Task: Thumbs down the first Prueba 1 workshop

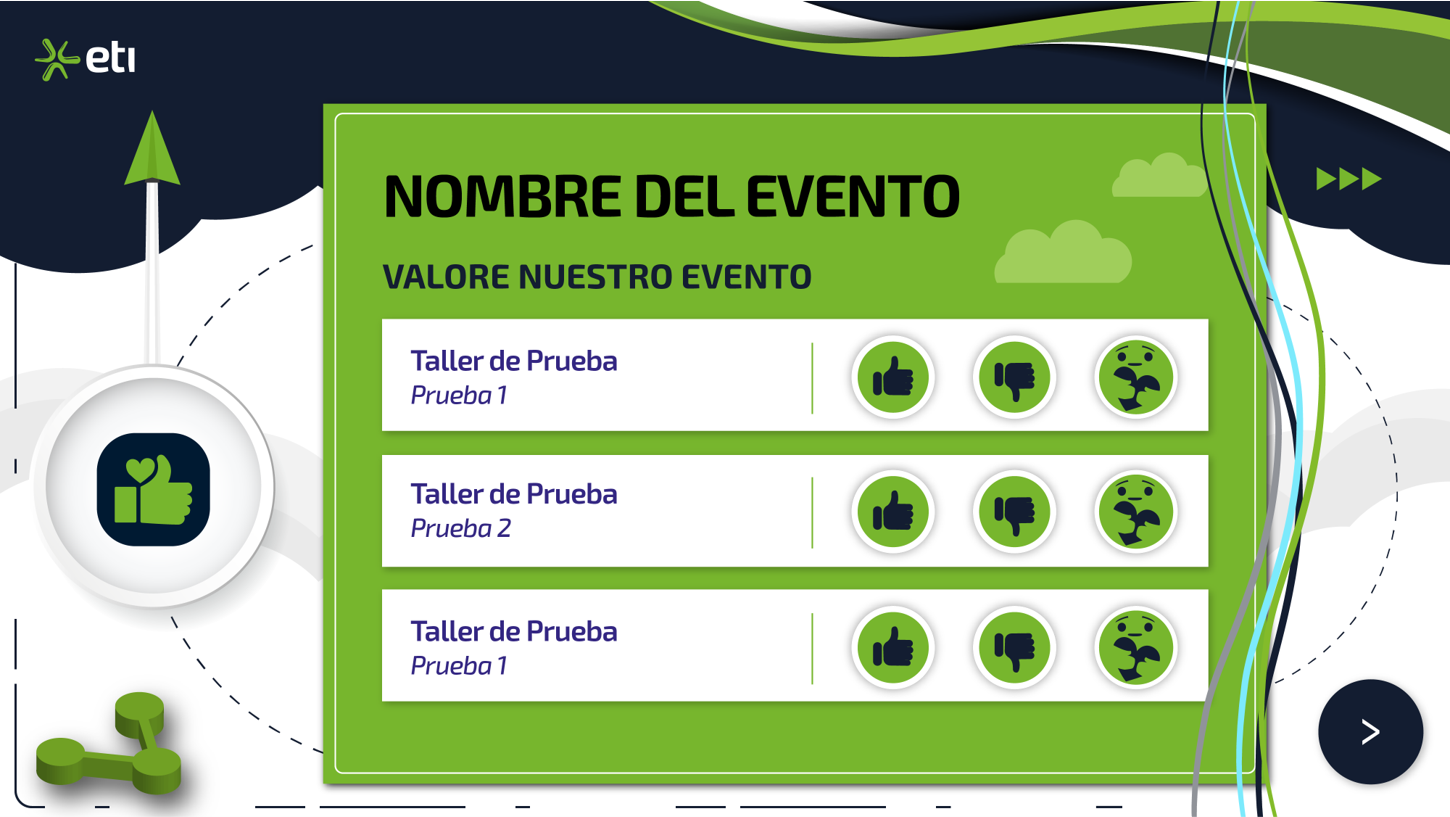Action: [x=1014, y=377]
